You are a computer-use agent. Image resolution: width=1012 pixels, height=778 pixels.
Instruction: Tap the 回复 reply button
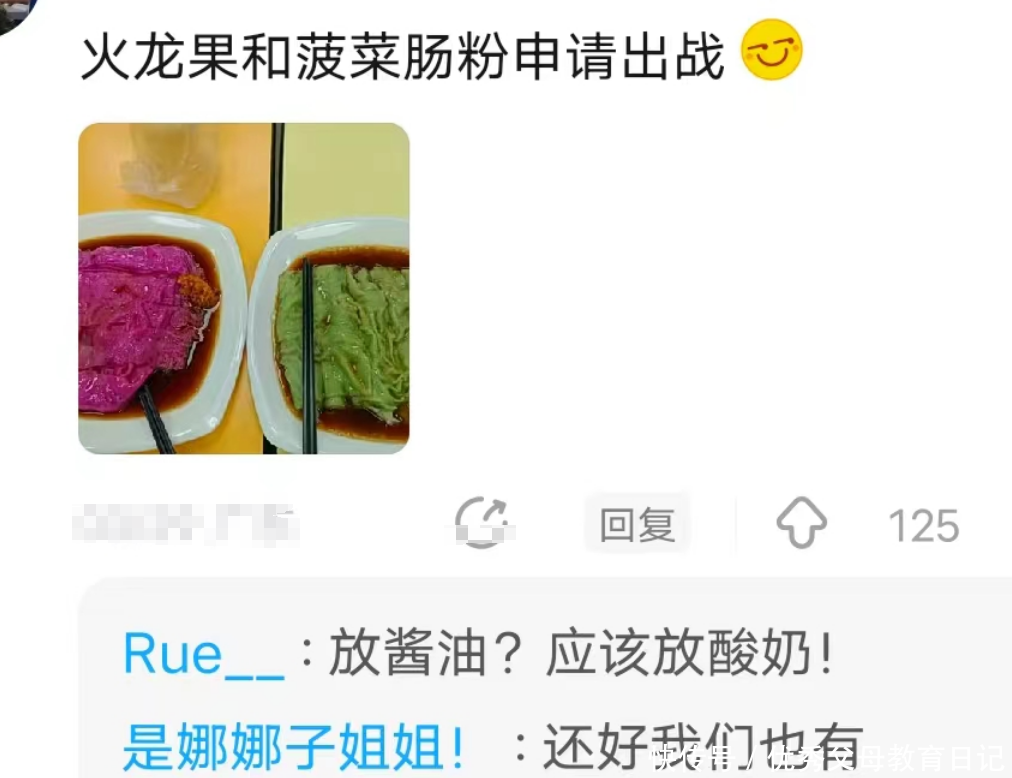pos(637,524)
